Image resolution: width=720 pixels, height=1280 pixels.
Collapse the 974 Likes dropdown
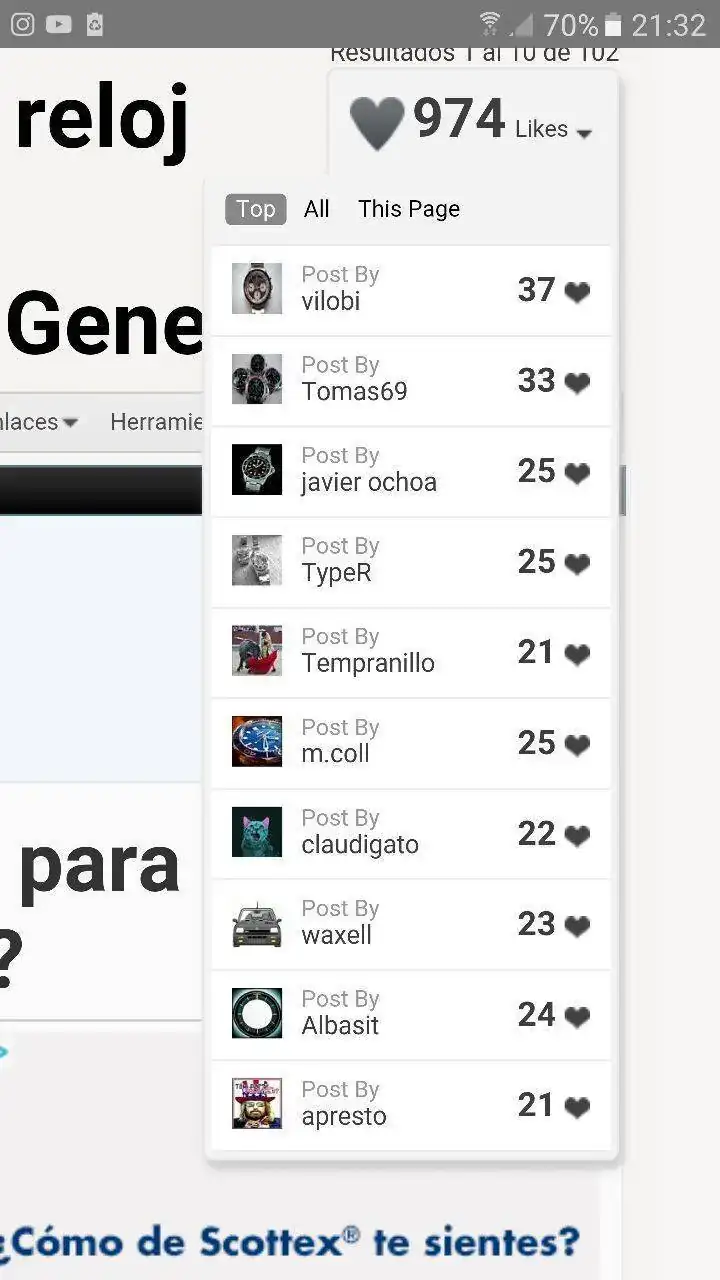(x=472, y=123)
